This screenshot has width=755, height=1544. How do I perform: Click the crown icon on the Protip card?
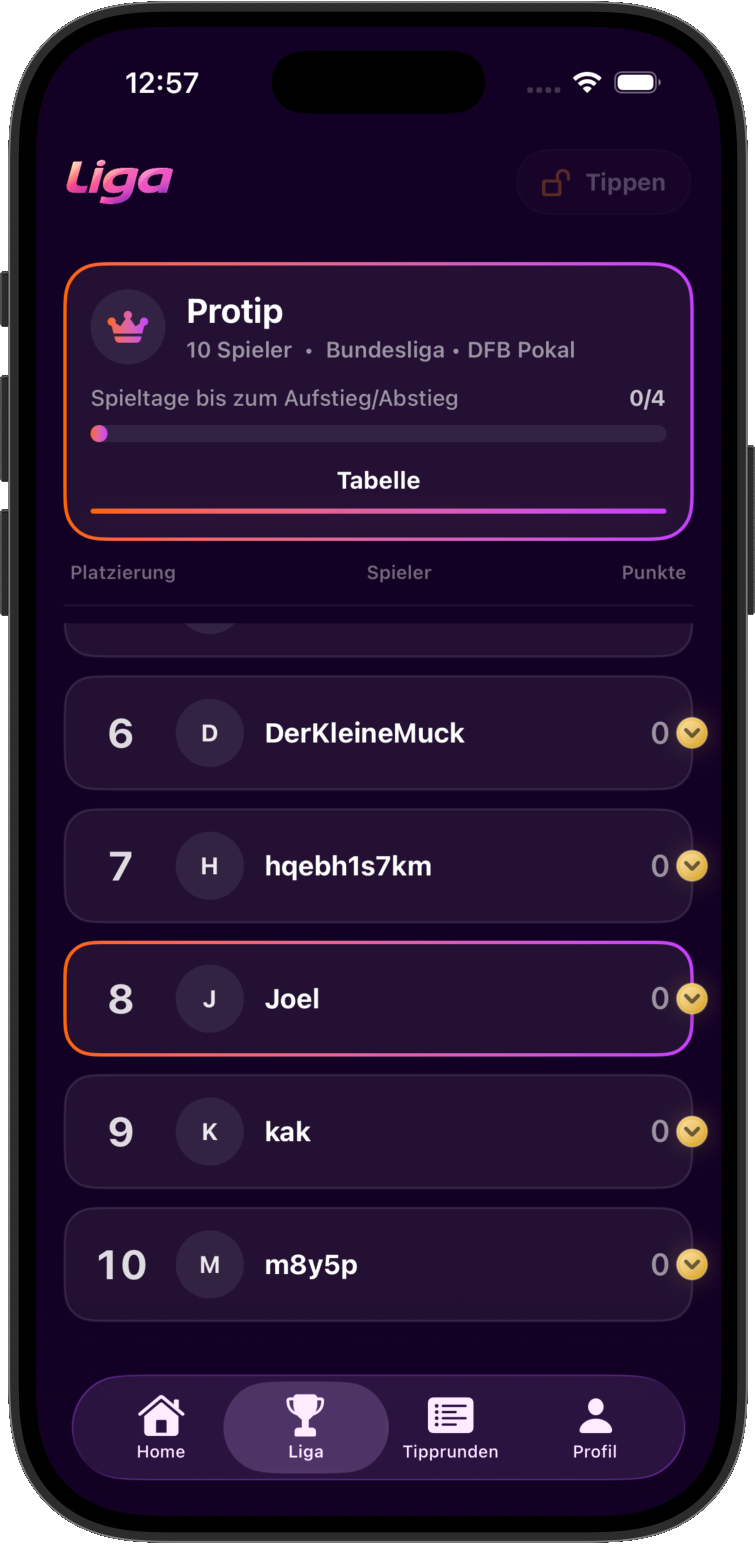(128, 326)
